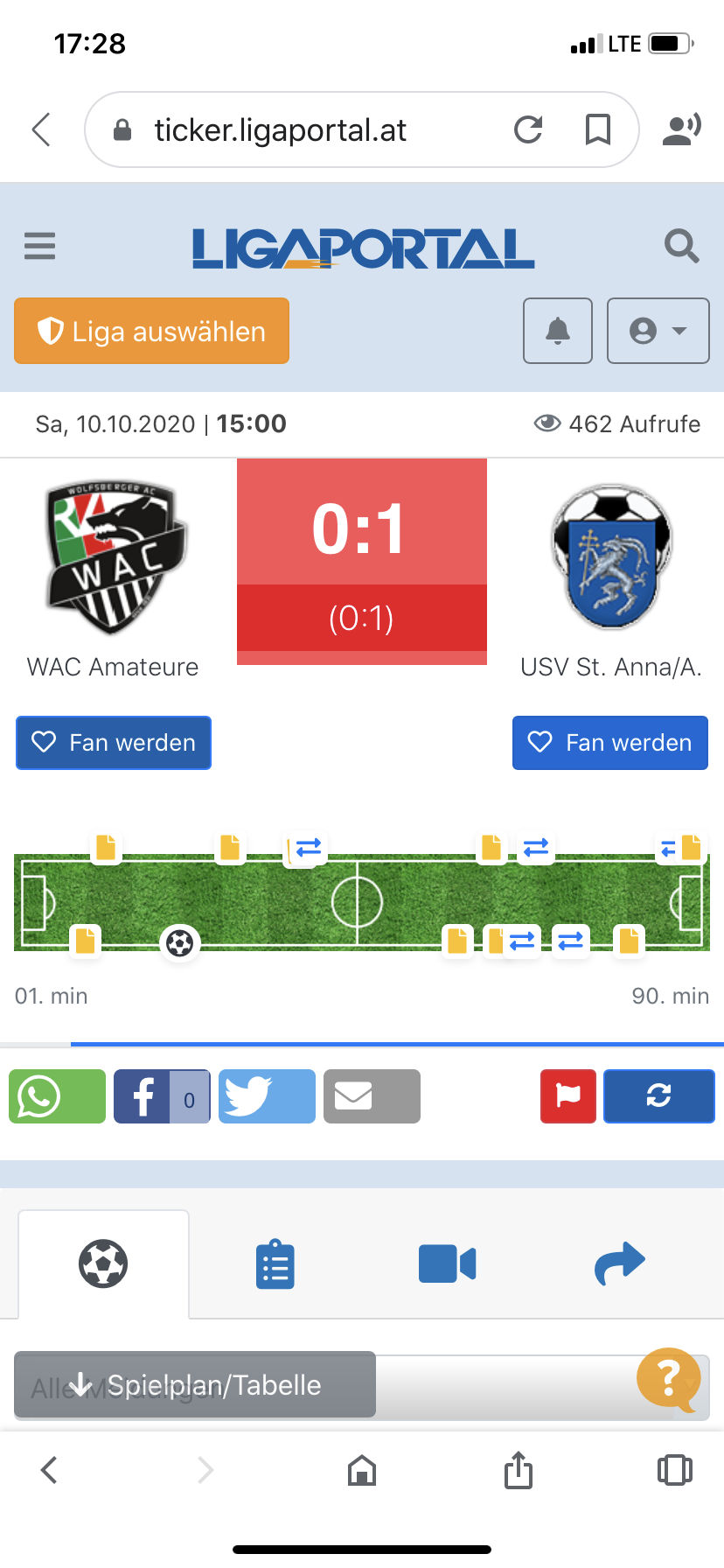Open the notifications bell
Screen dimensions: 724x1568
pyautogui.click(x=558, y=331)
